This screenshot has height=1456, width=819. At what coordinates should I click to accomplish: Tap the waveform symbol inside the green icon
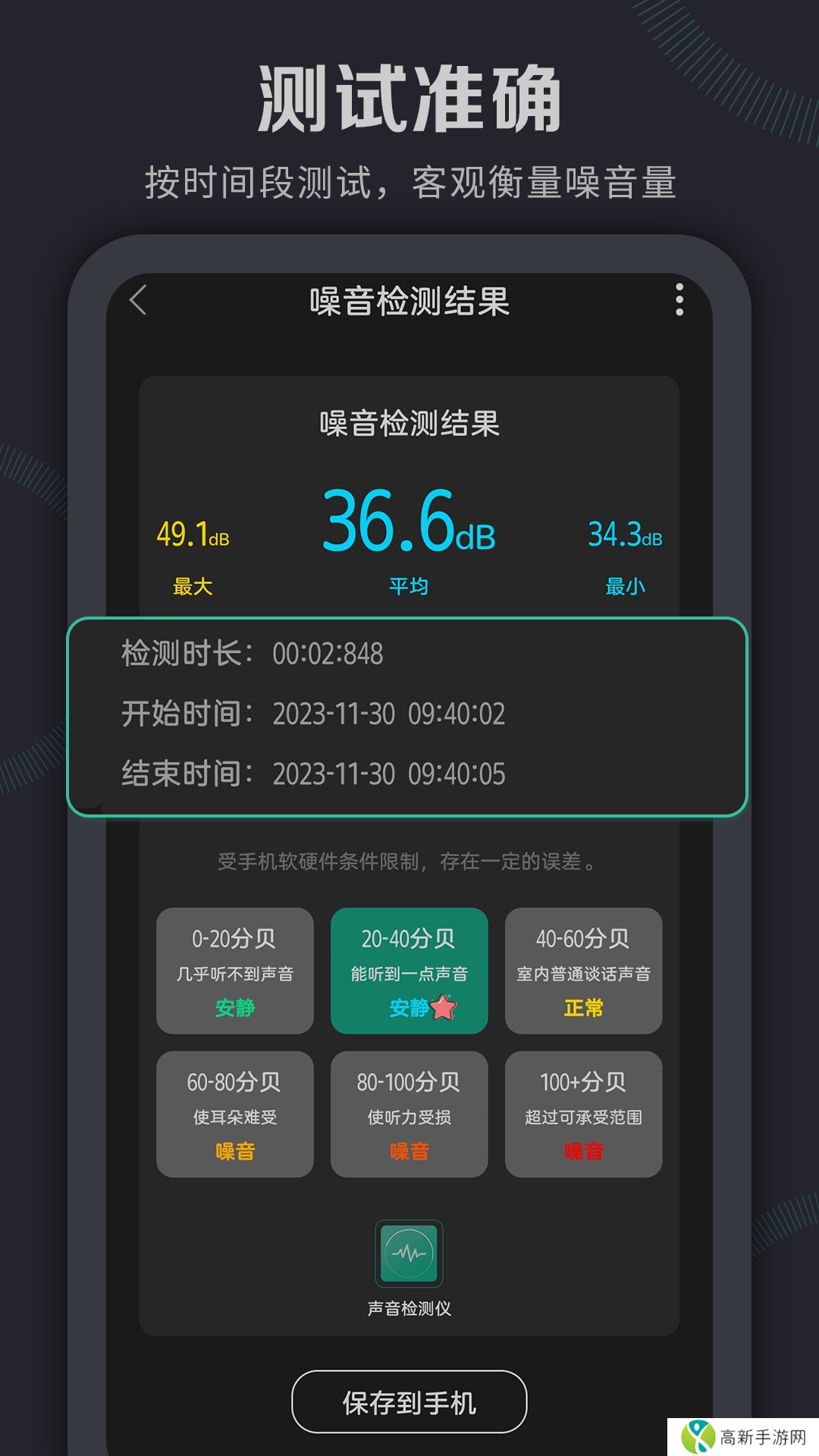409,1251
